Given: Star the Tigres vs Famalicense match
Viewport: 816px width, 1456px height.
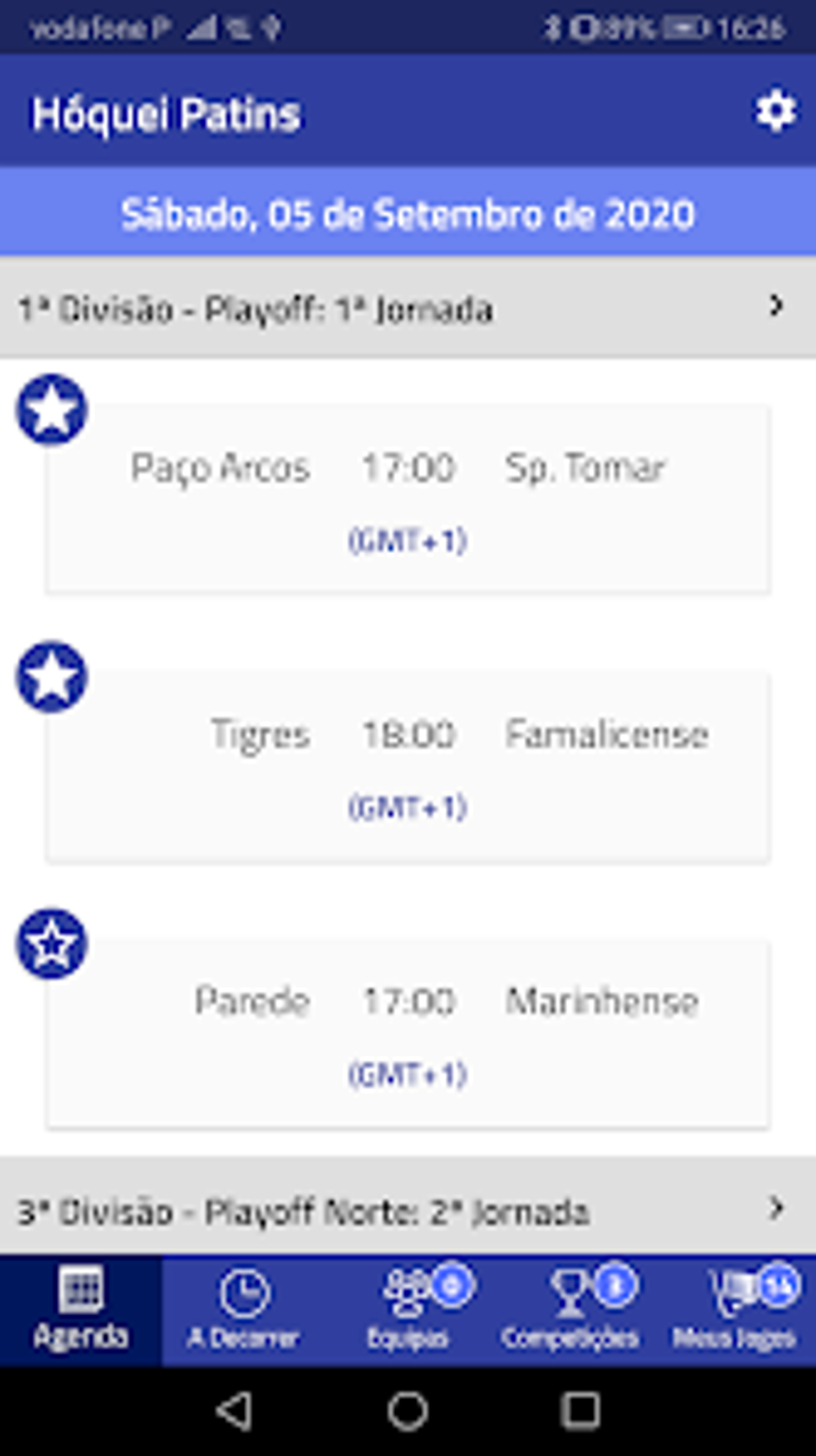Looking at the screenshot, I should click(51, 677).
